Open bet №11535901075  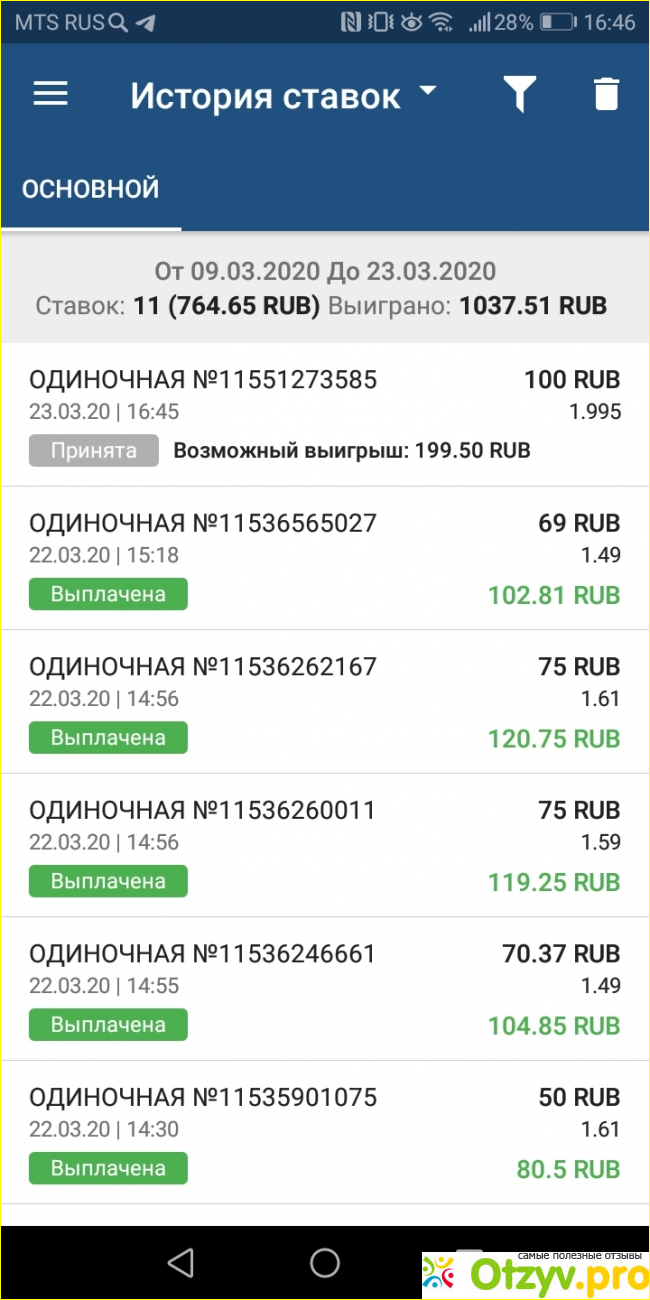(325, 1132)
